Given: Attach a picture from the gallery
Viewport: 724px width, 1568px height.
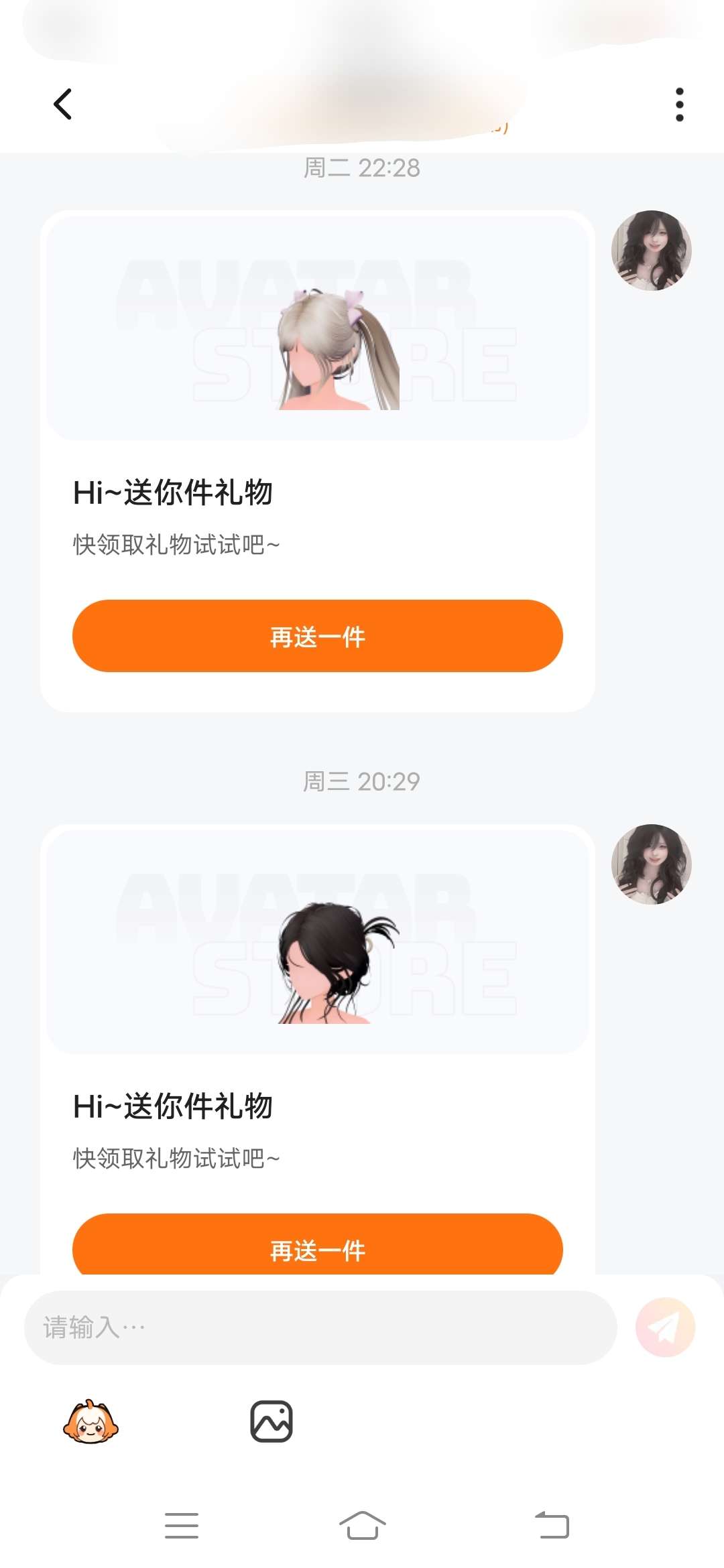Looking at the screenshot, I should click(x=271, y=1421).
